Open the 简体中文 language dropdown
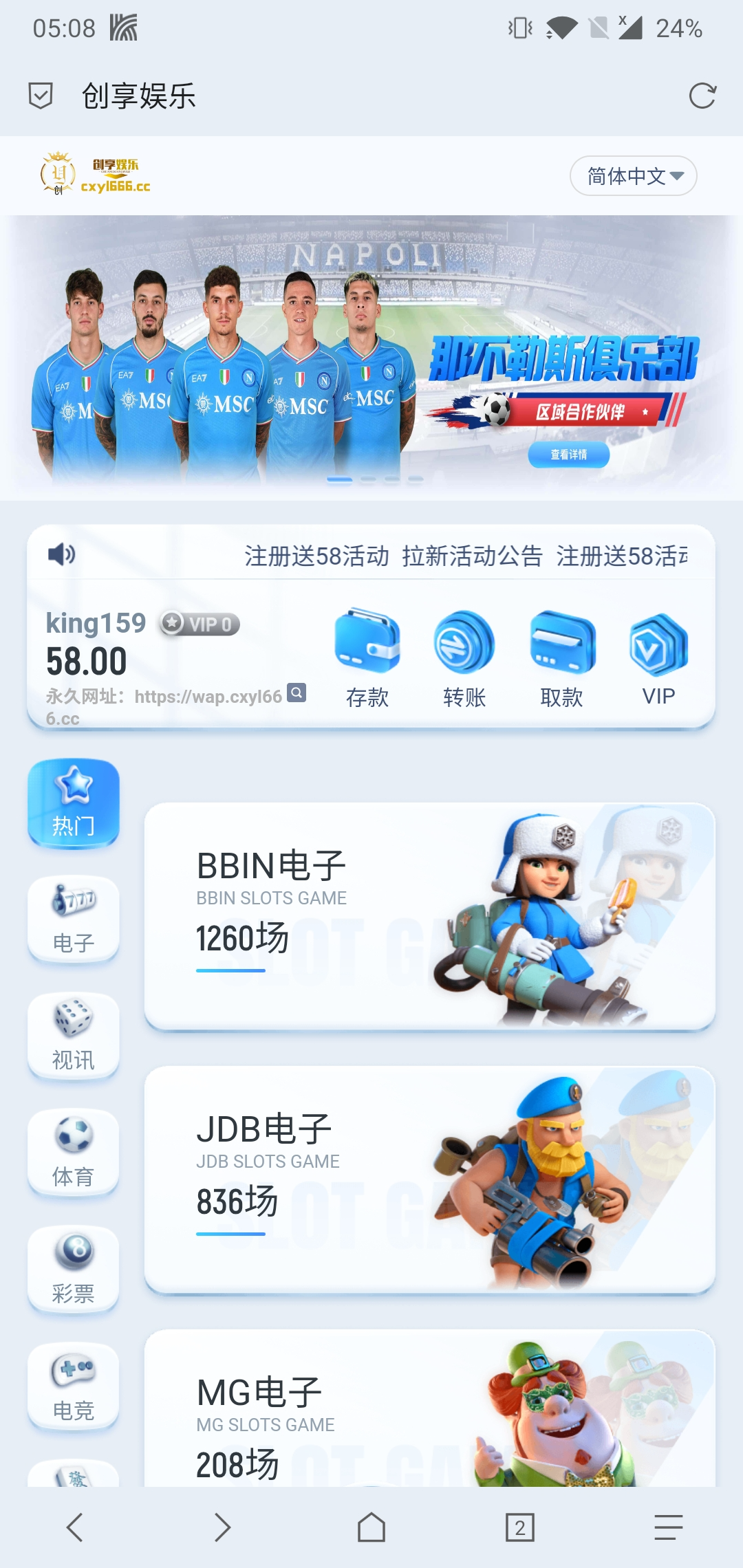Screen dimensions: 743x1568 (633, 176)
